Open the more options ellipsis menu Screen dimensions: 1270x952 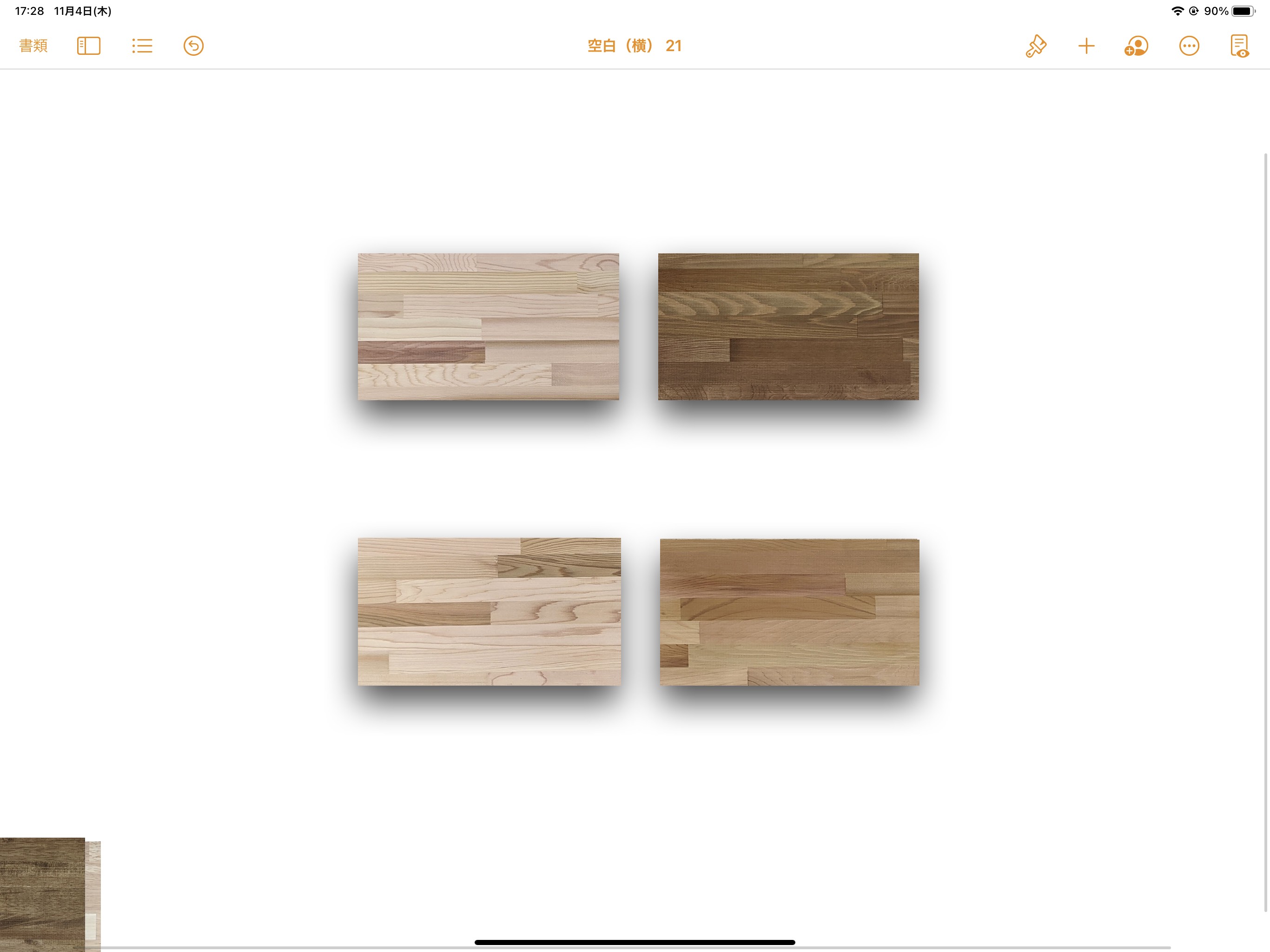point(1189,46)
